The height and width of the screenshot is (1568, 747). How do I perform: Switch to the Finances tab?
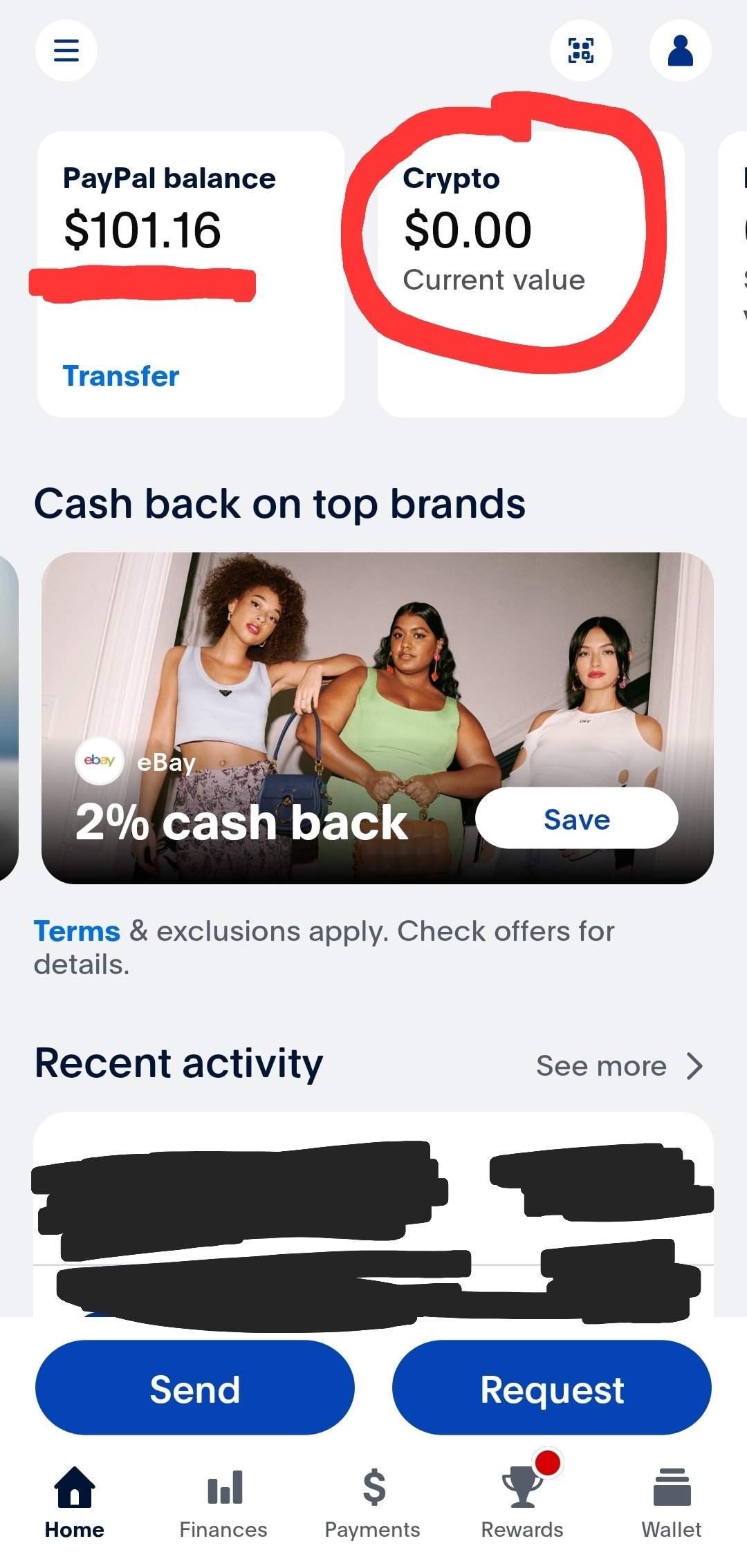(223, 1504)
